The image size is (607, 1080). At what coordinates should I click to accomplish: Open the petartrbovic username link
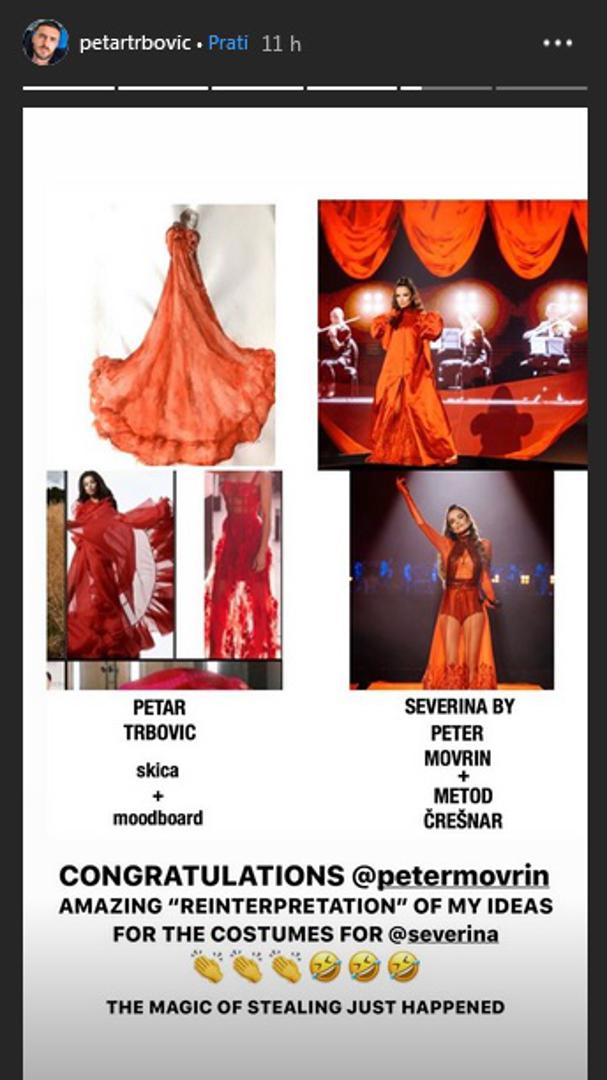[x=135, y=44]
